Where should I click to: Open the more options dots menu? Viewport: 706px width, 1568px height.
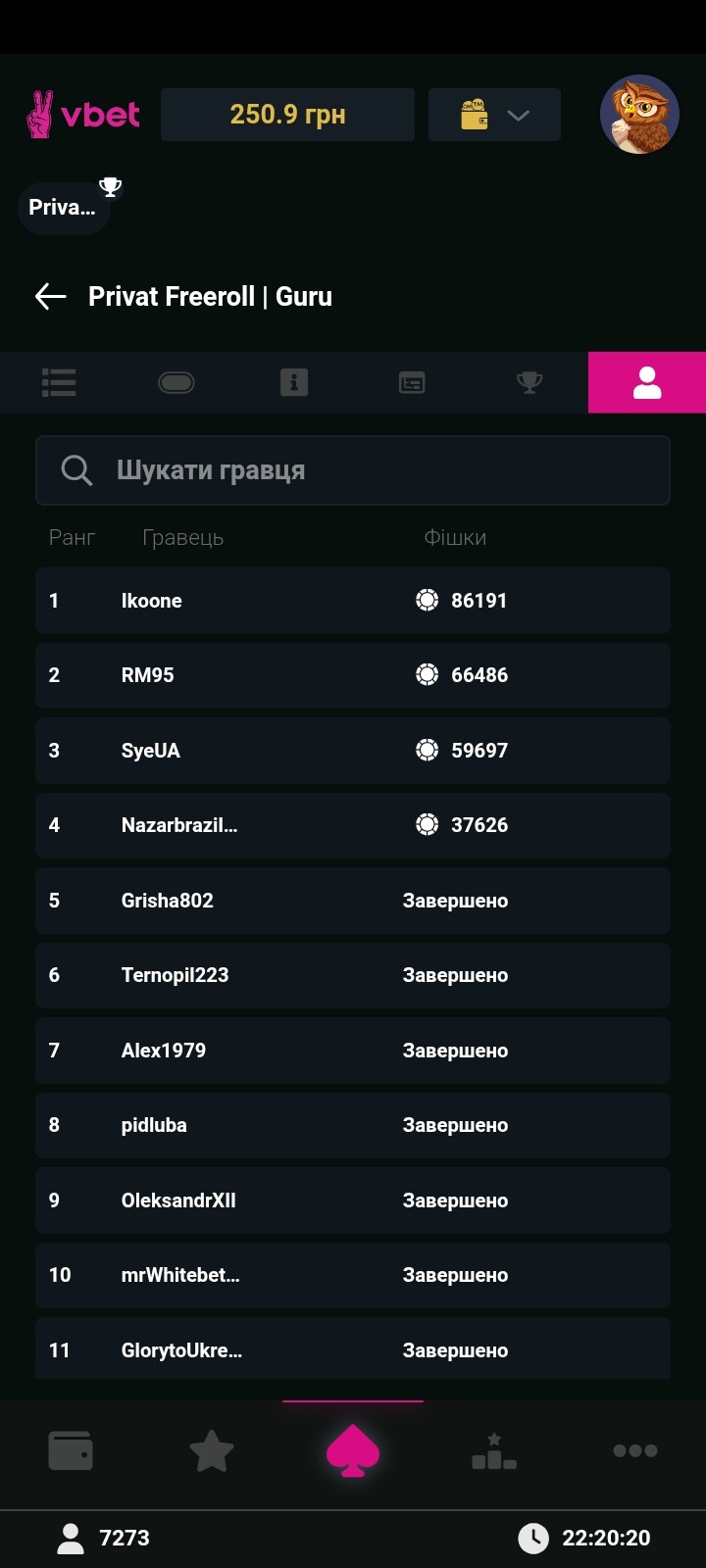coord(635,1450)
